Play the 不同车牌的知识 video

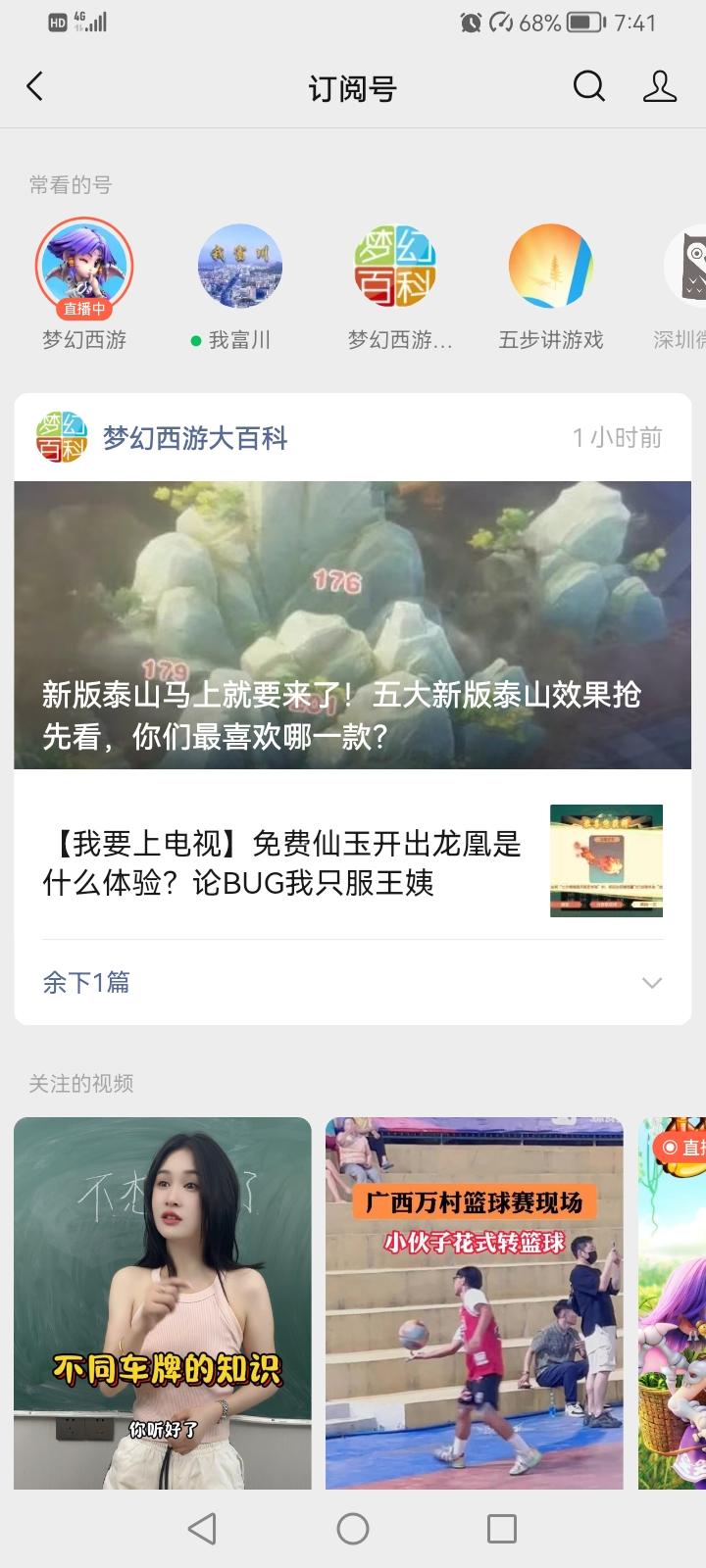tap(163, 1303)
